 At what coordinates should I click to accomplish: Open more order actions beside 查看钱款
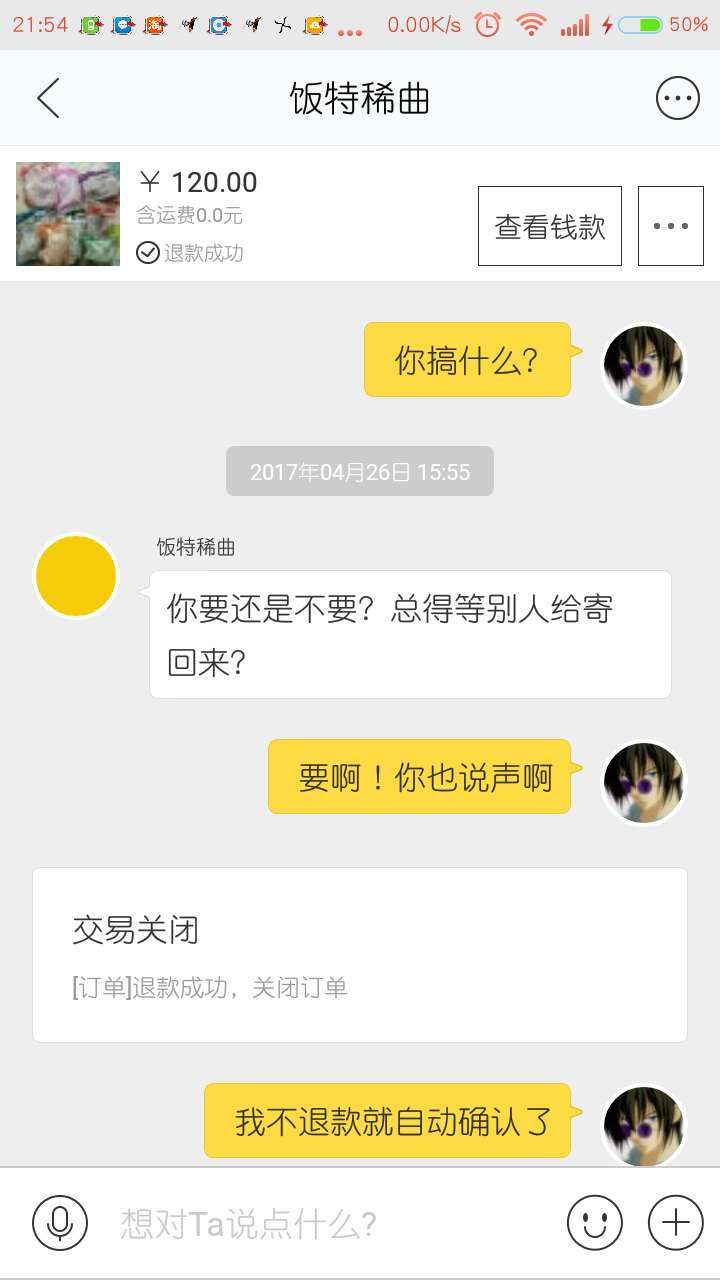tap(670, 226)
